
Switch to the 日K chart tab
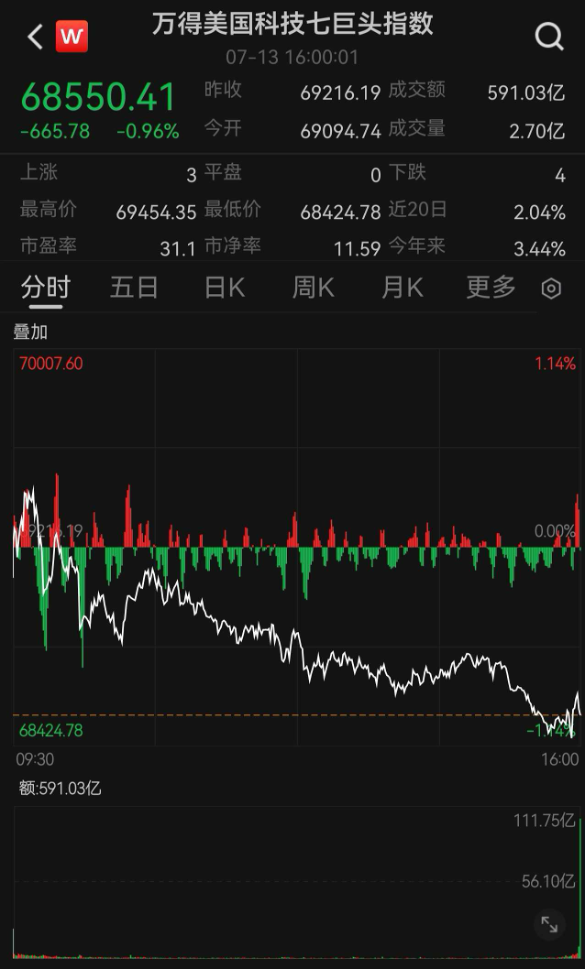225,288
